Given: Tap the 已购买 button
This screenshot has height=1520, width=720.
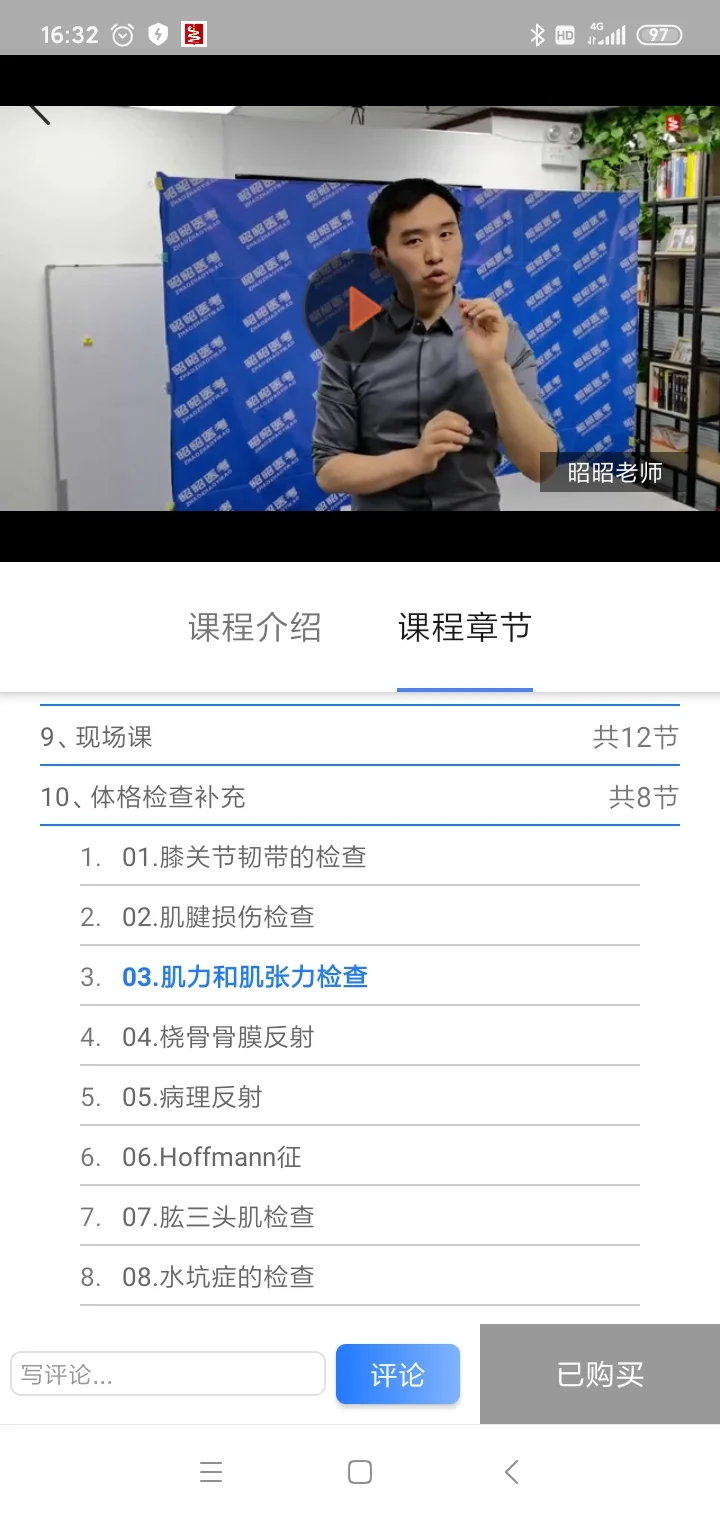Looking at the screenshot, I should click(x=599, y=1374).
